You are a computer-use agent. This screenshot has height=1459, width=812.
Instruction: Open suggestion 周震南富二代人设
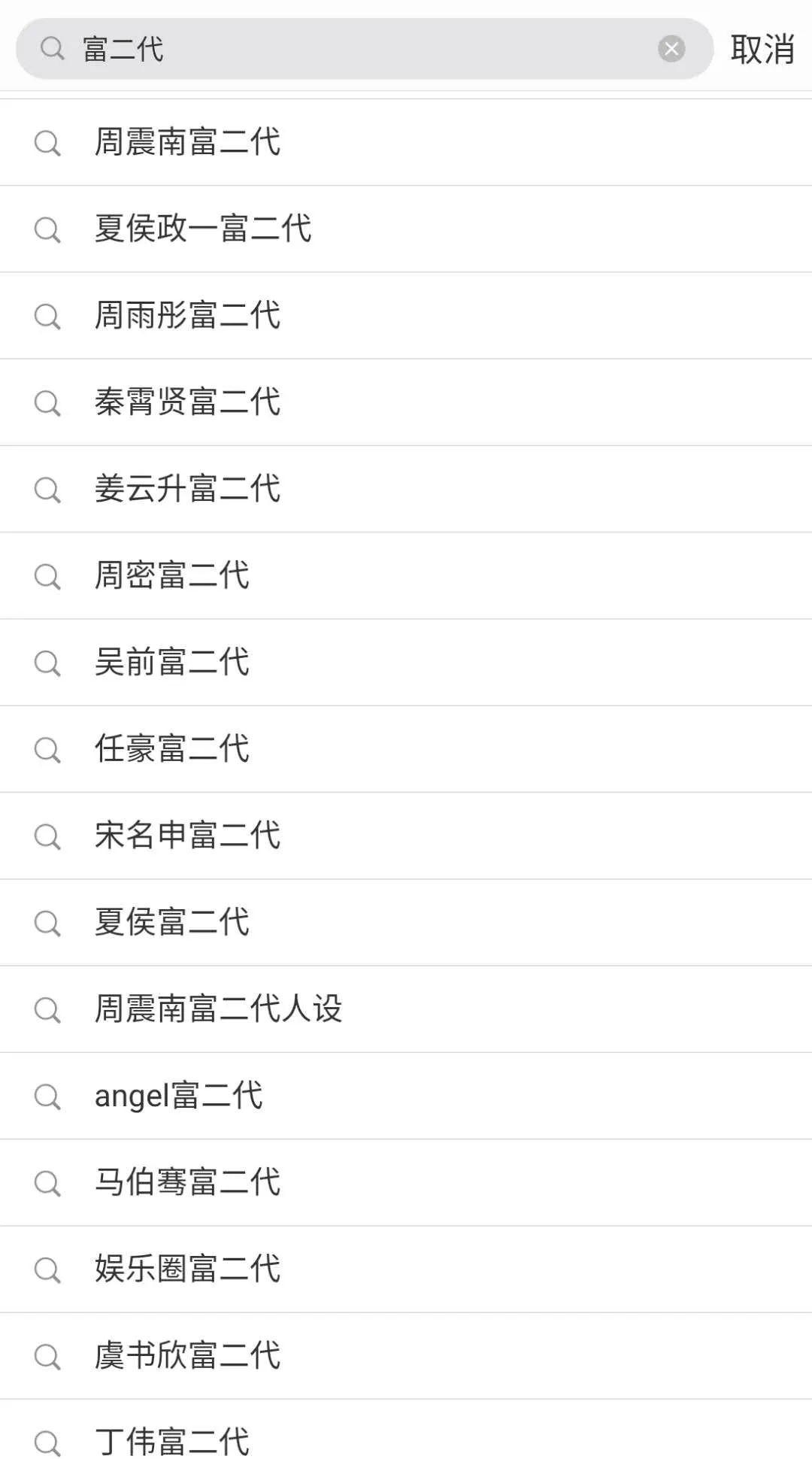click(406, 1009)
